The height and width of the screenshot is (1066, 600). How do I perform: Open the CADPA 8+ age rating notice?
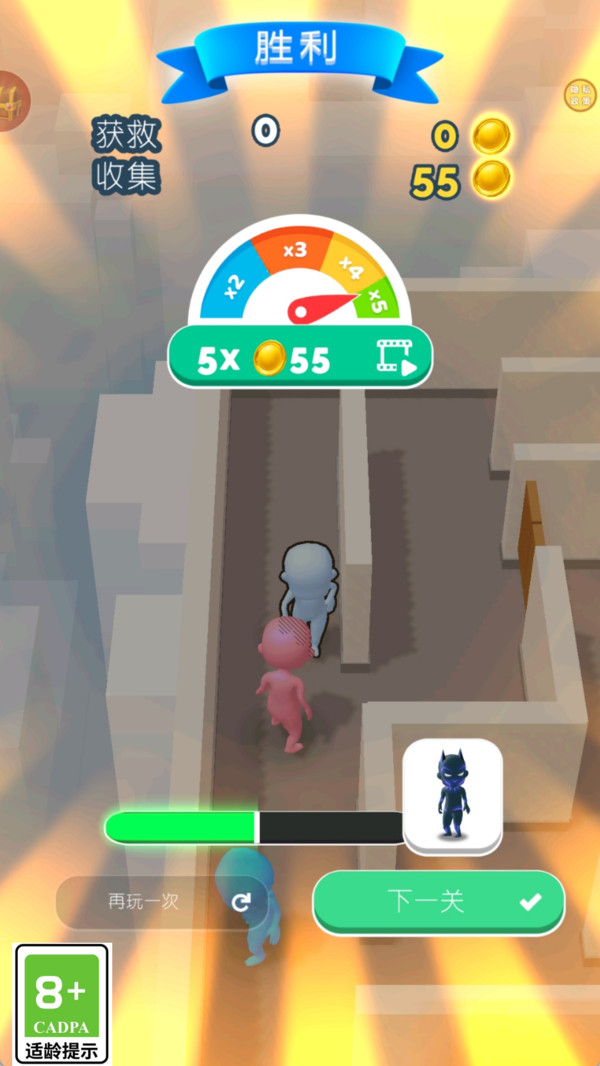(62, 1003)
